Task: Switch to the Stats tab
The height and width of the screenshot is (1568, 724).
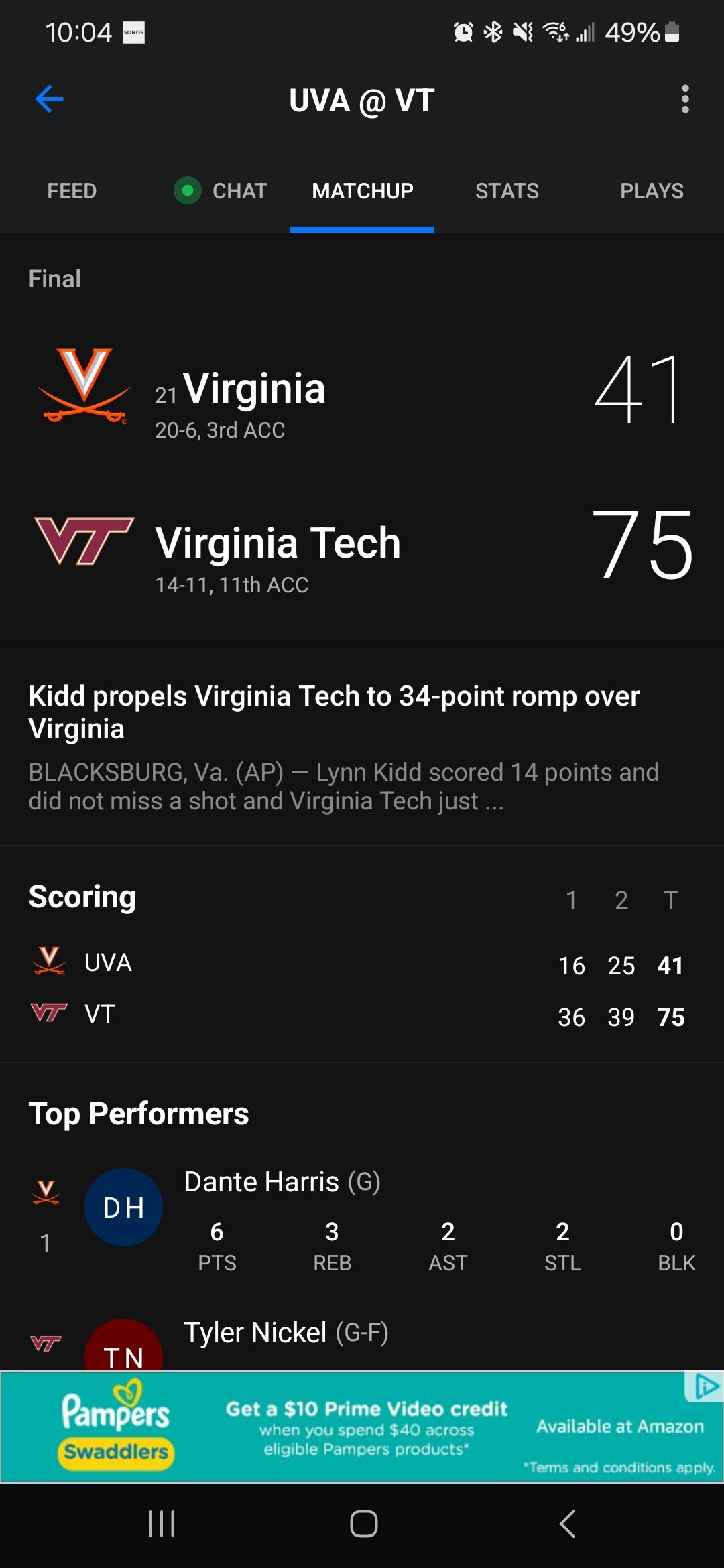Action: (507, 191)
